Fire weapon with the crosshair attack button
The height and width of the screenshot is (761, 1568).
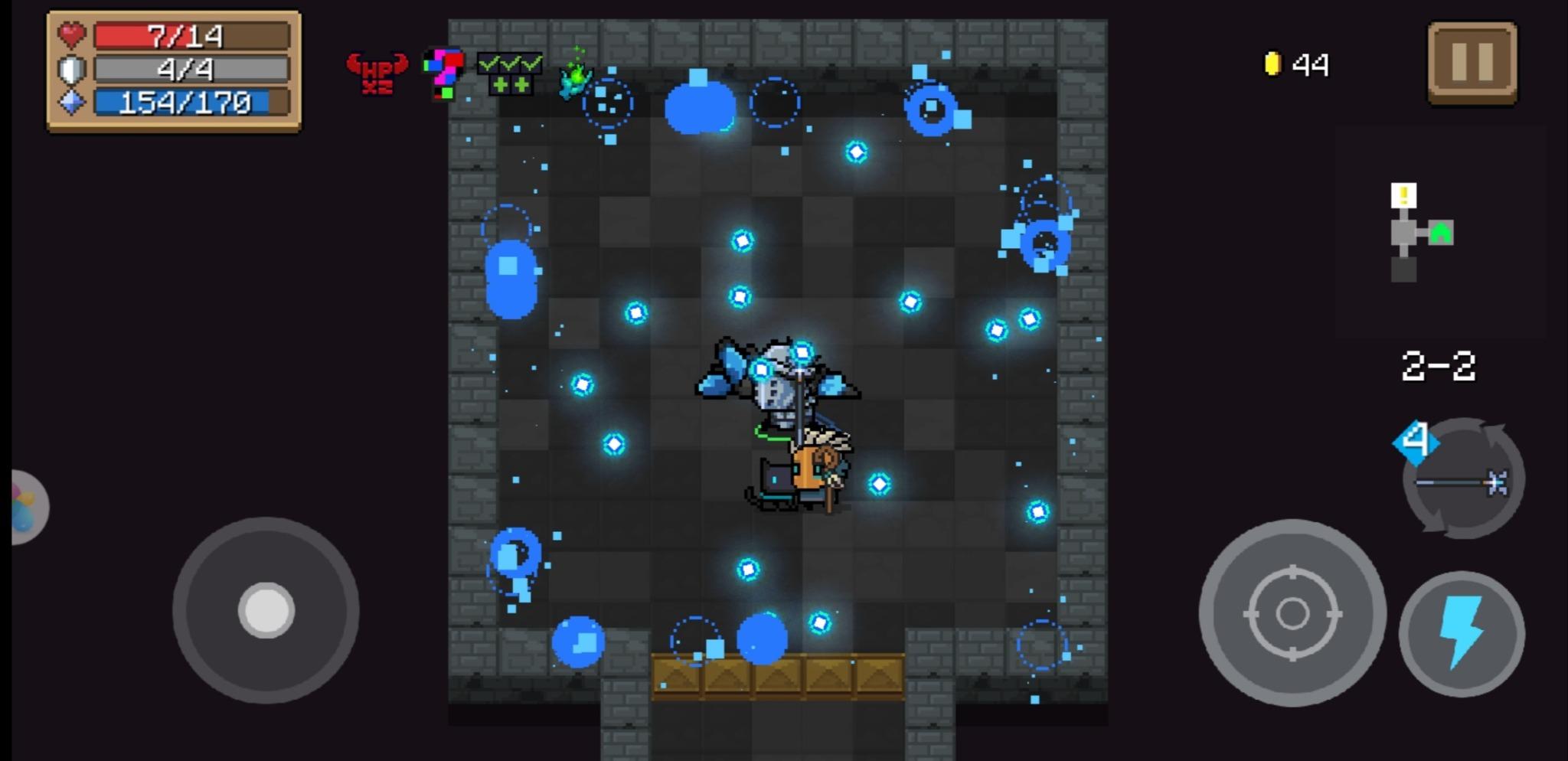[1292, 613]
